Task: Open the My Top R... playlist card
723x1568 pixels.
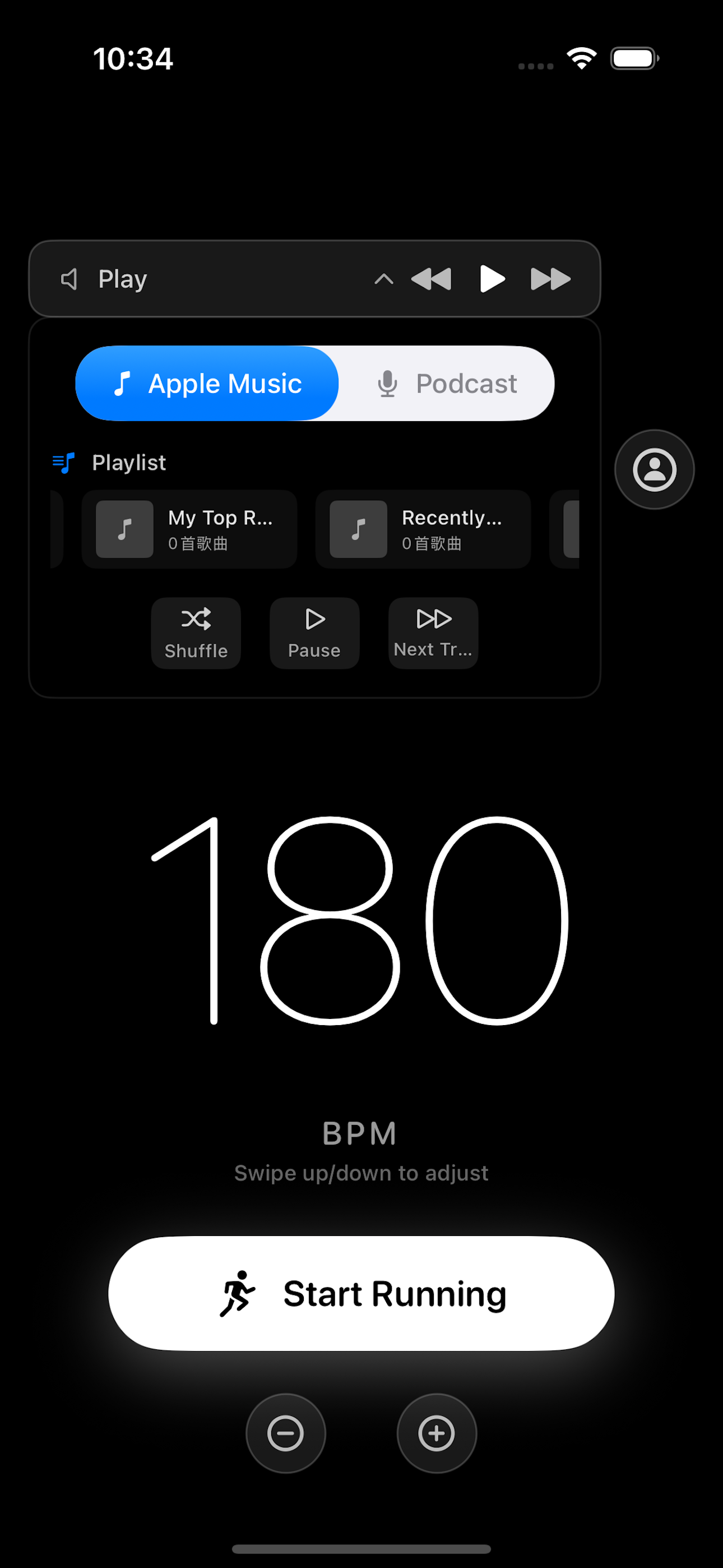Action: (189, 529)
